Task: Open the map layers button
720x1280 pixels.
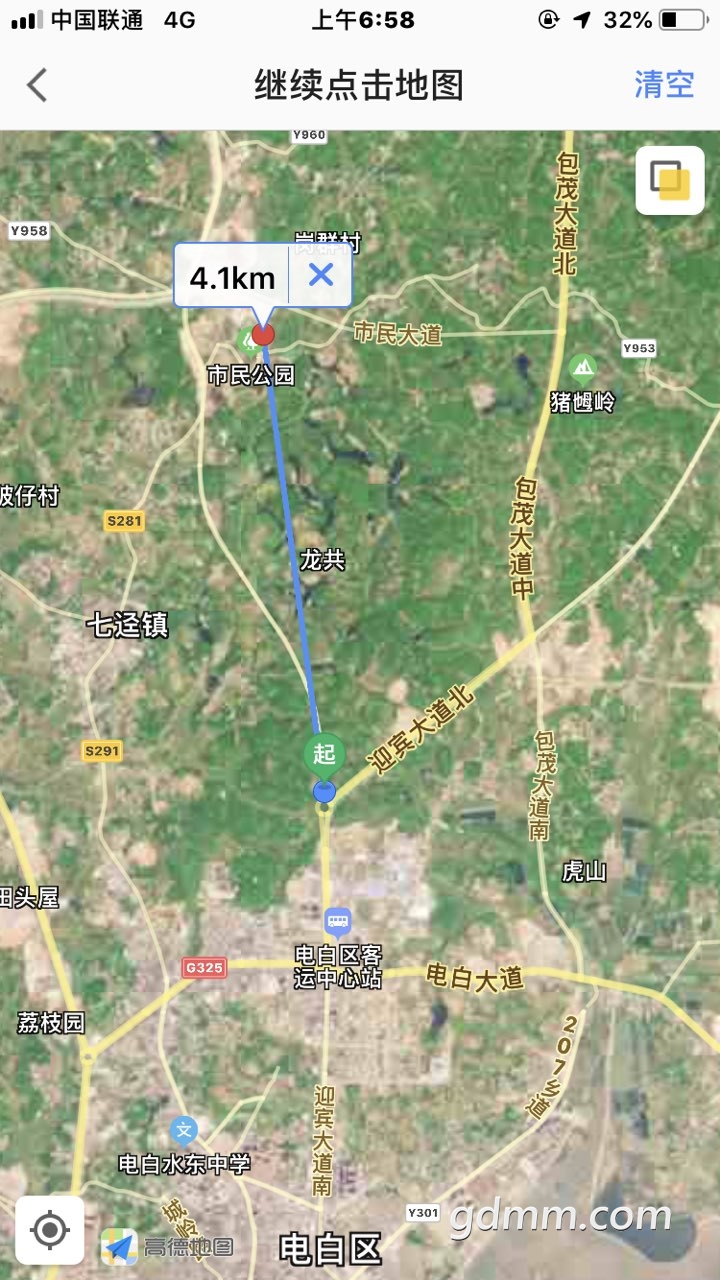Action: click(x=670, y=180)
